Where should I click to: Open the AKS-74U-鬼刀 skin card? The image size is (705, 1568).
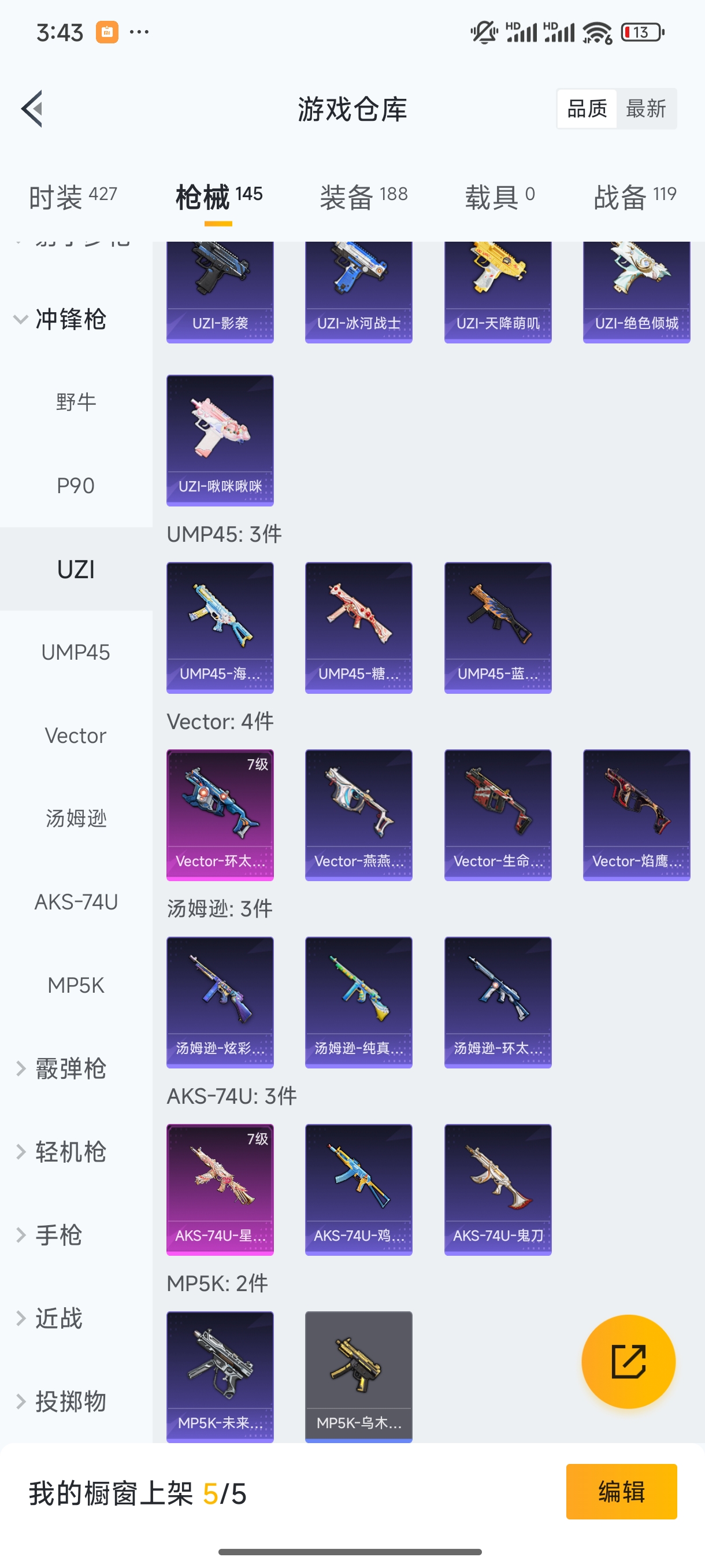[x=498, y=1189]
